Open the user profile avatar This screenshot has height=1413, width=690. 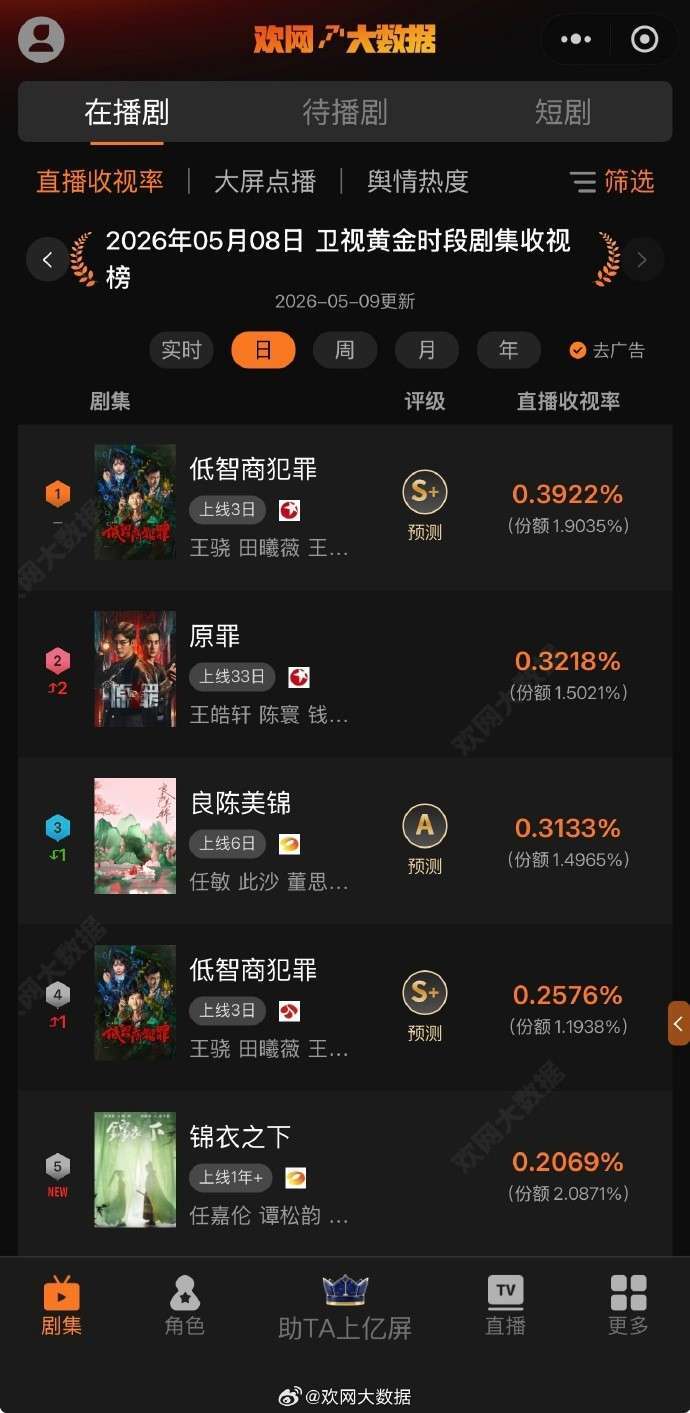tap(41, 39)
